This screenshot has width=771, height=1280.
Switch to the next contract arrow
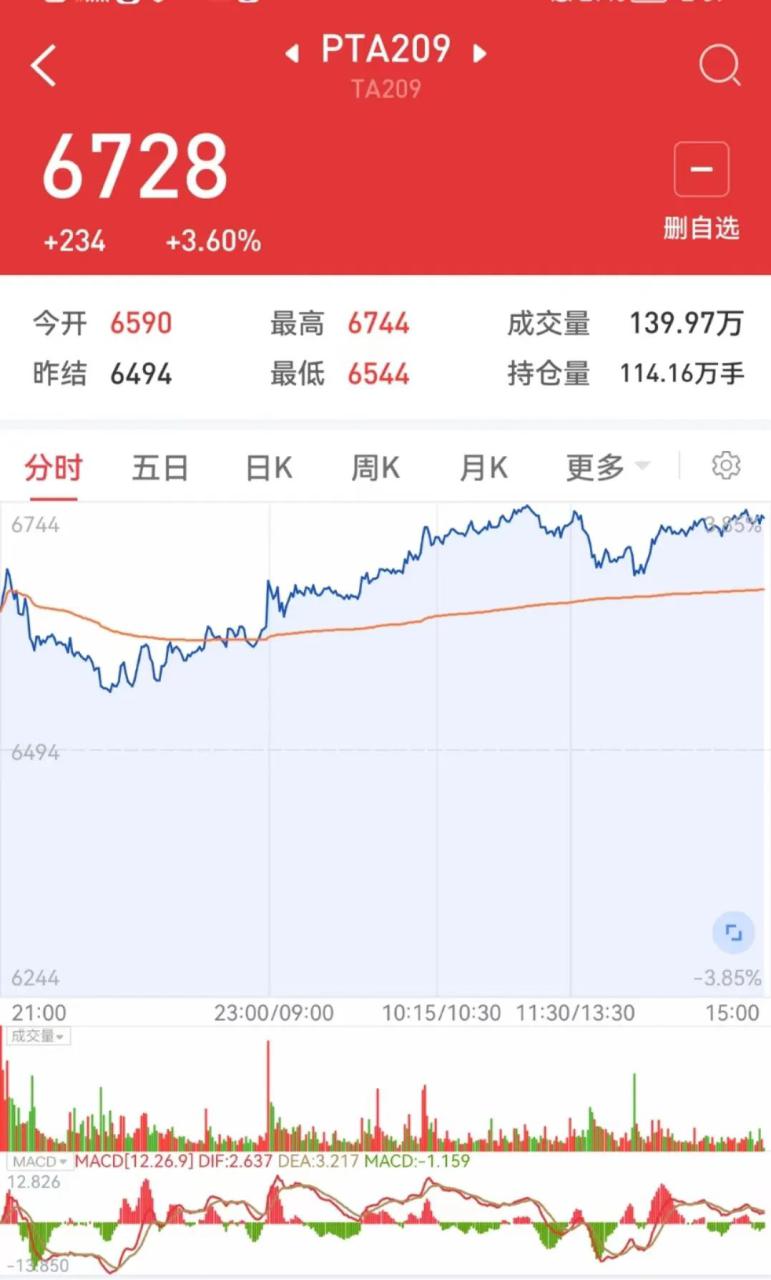click(x=480, y=53)
